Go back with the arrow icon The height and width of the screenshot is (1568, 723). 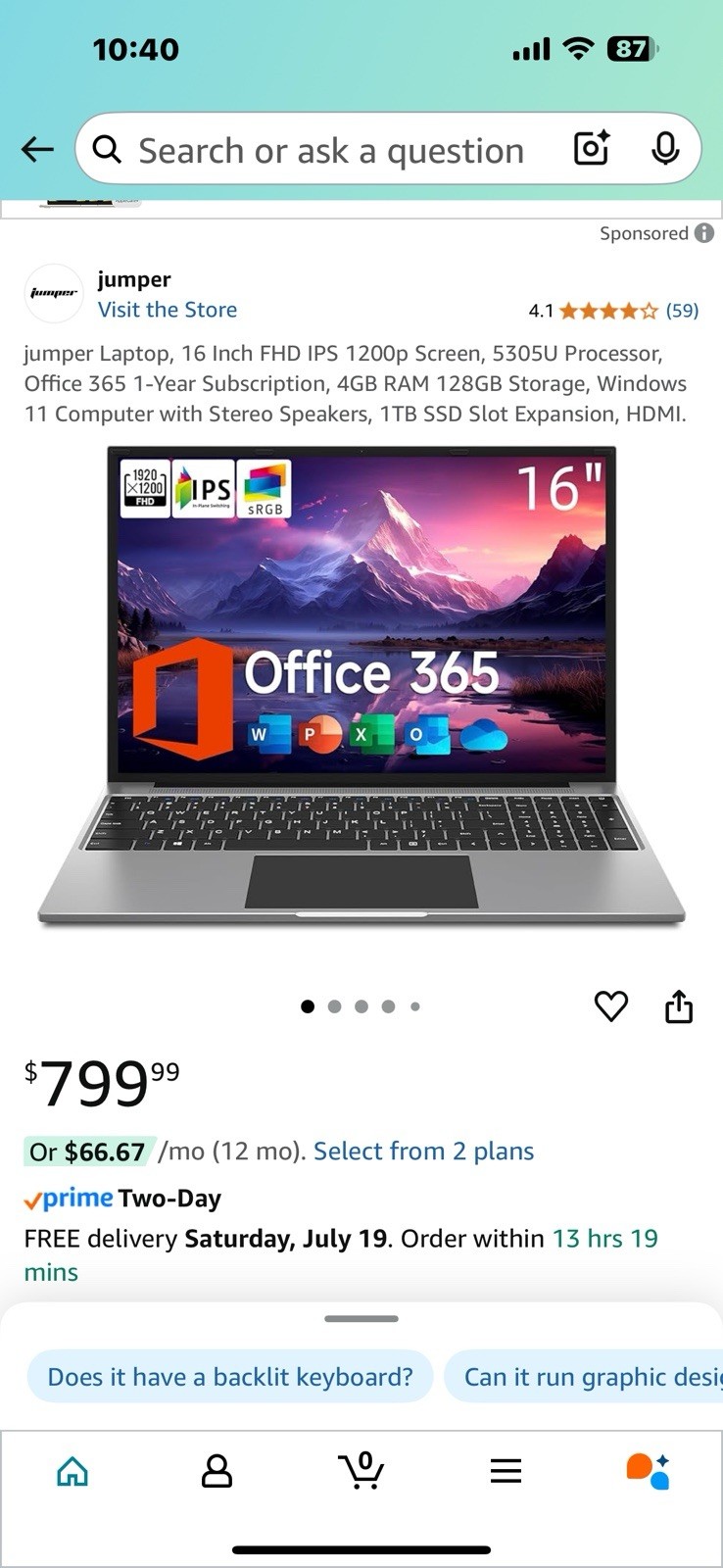(37, 149)
